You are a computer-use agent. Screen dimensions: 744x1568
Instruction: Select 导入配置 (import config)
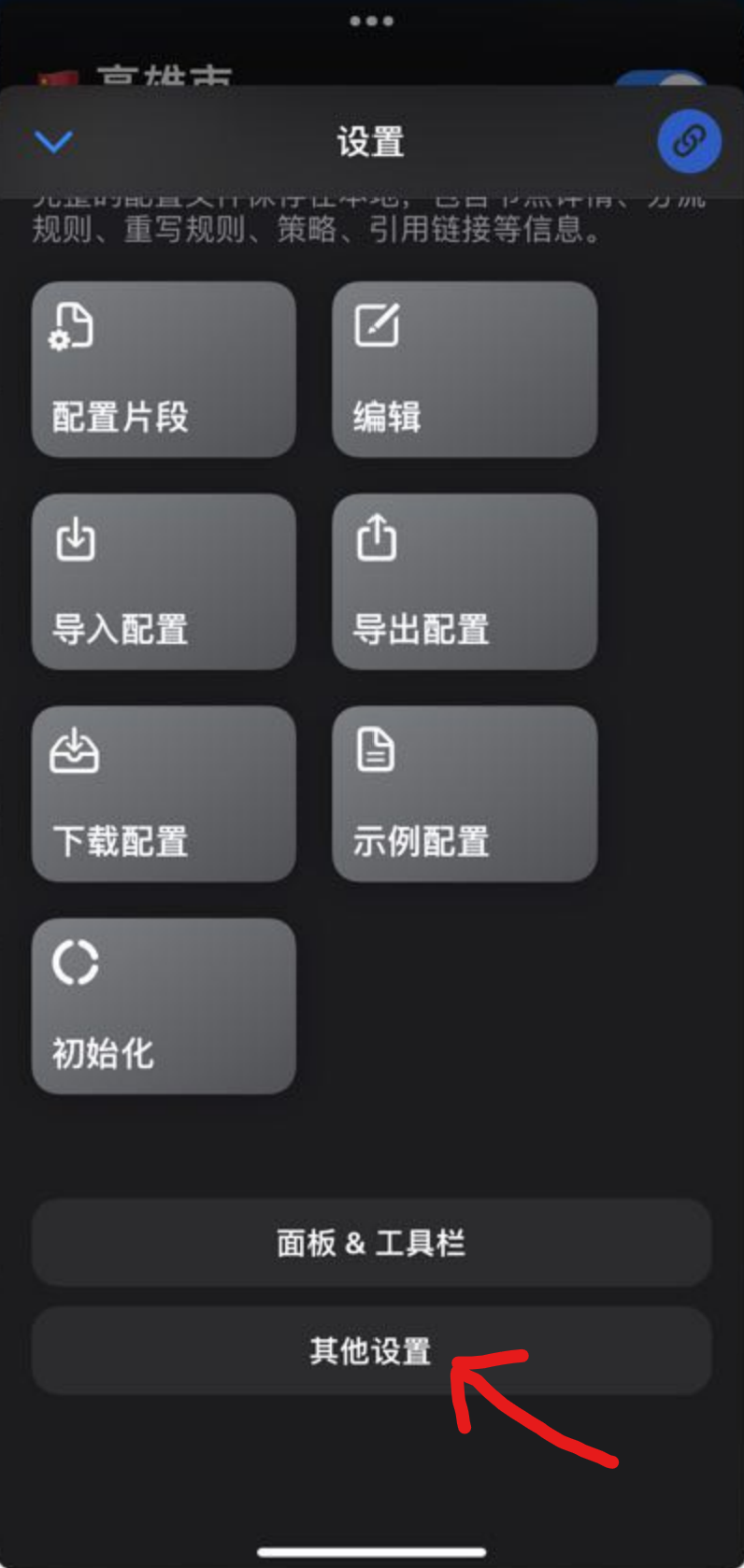(x=164, y=582)
